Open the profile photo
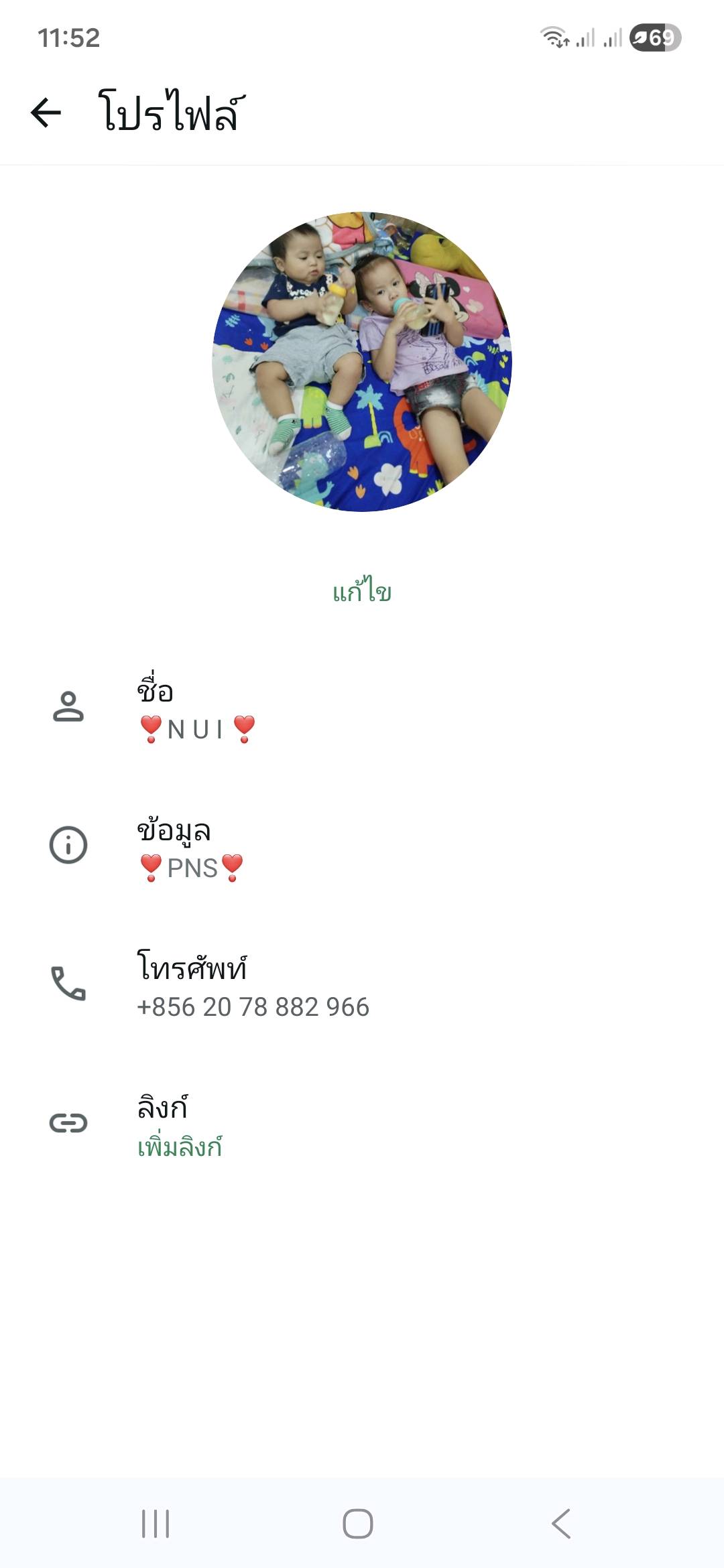 point(362,362)
